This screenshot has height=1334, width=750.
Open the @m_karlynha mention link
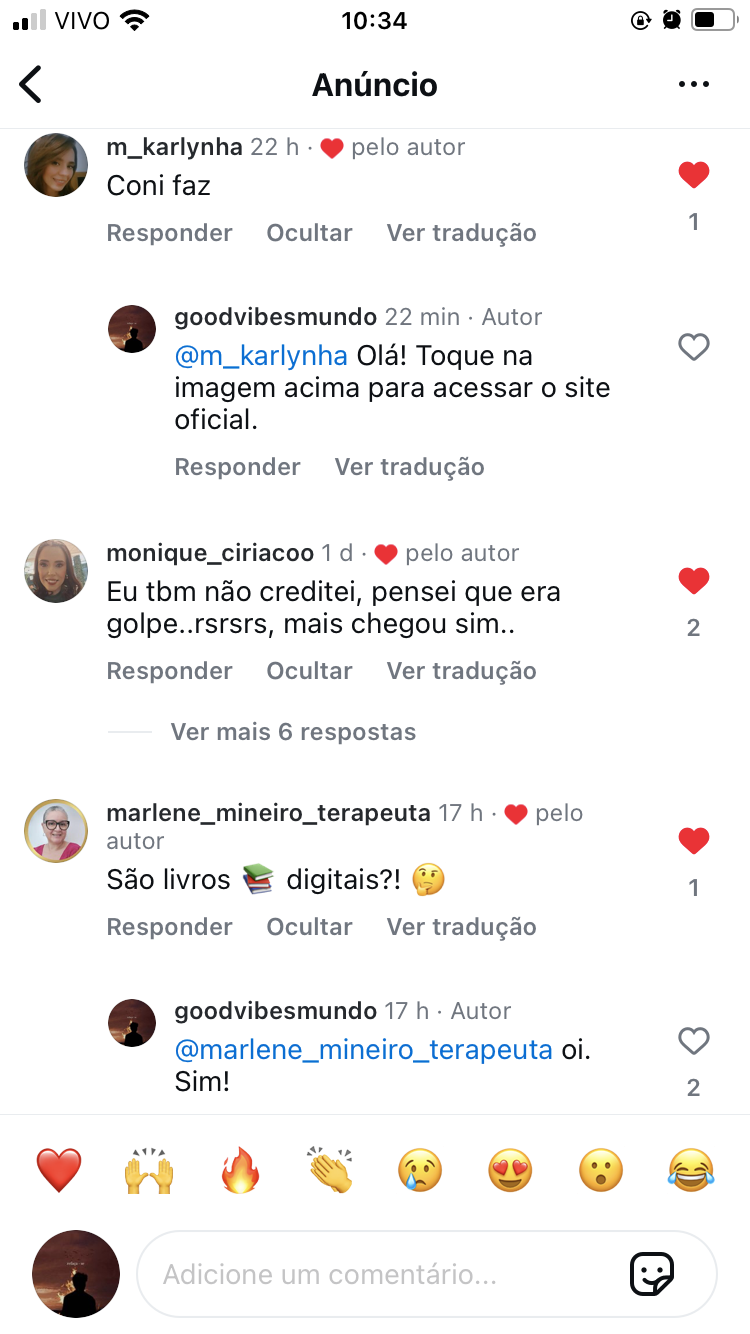coord(261,356)
